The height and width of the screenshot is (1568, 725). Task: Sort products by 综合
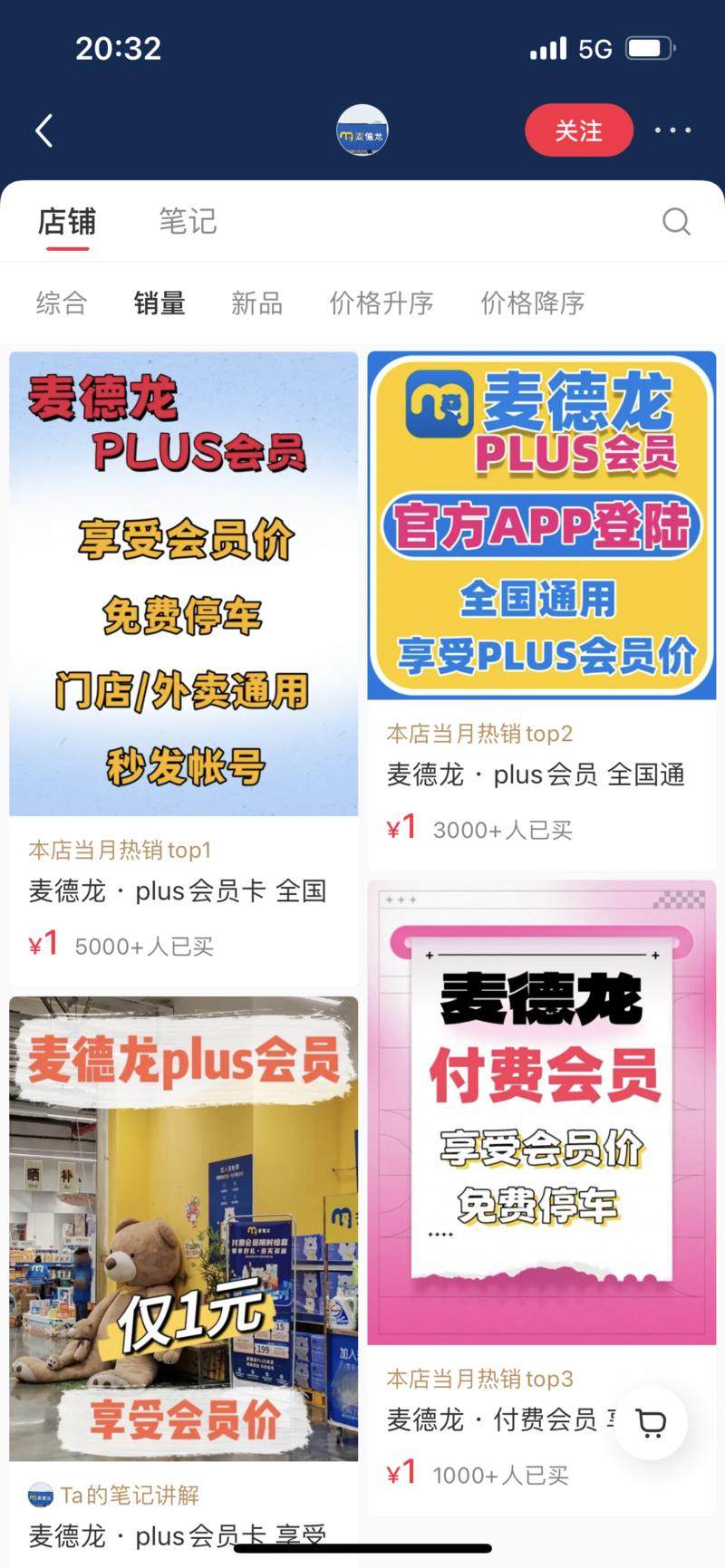[x=62, y=303]
